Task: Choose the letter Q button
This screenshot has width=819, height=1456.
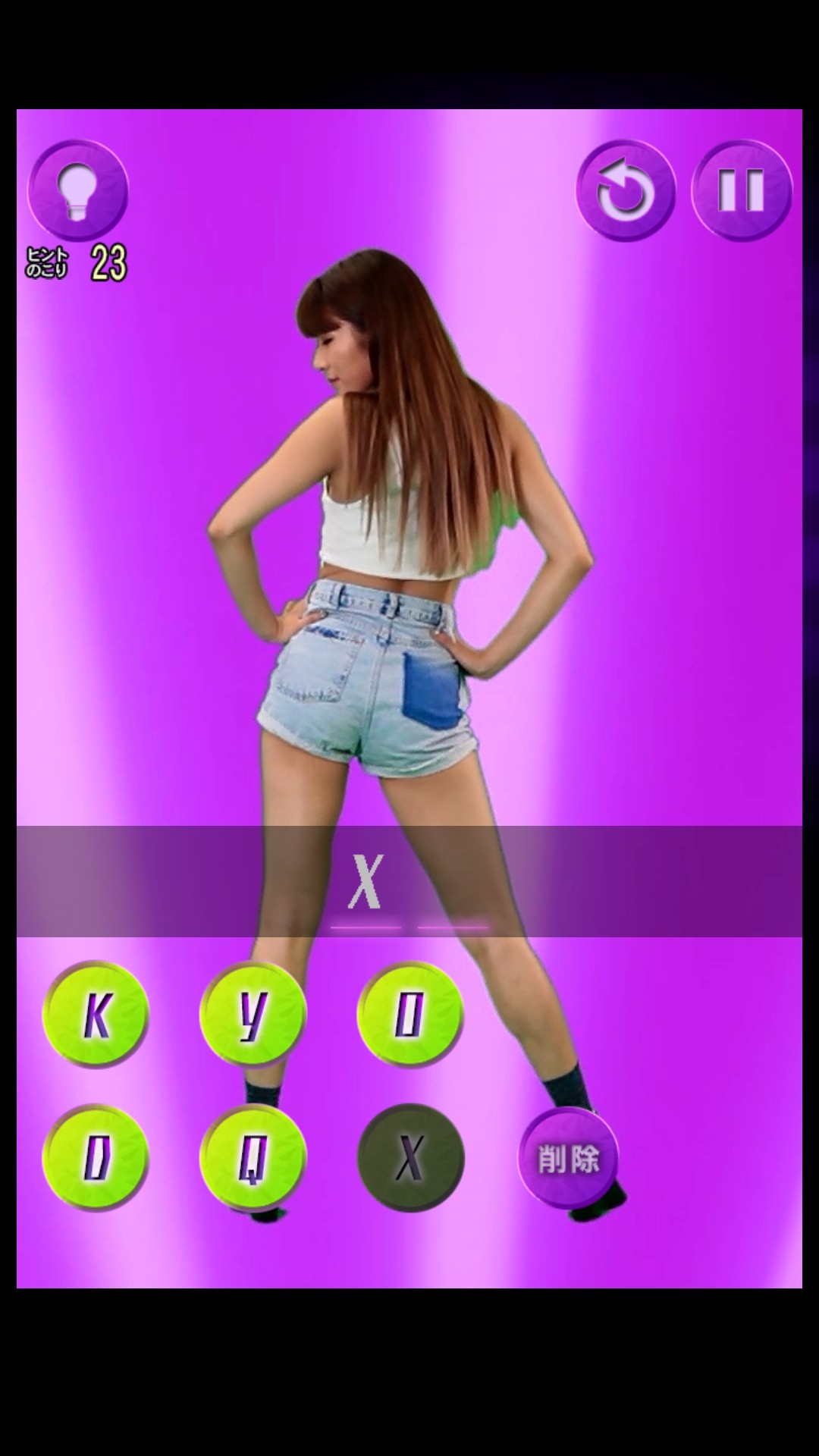Action: pos(253,1157)
